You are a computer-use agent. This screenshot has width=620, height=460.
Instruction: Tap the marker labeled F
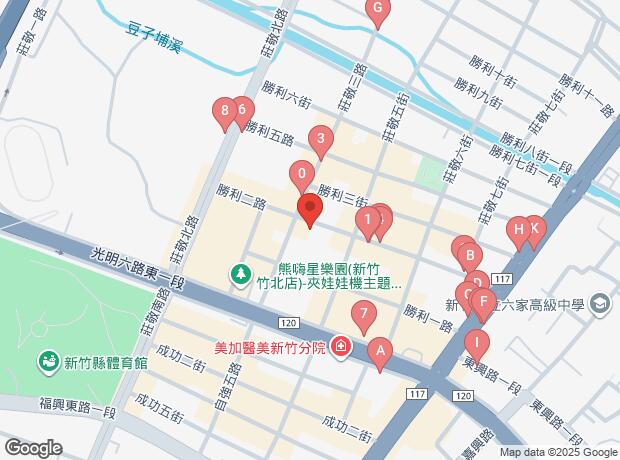point(483,304)
